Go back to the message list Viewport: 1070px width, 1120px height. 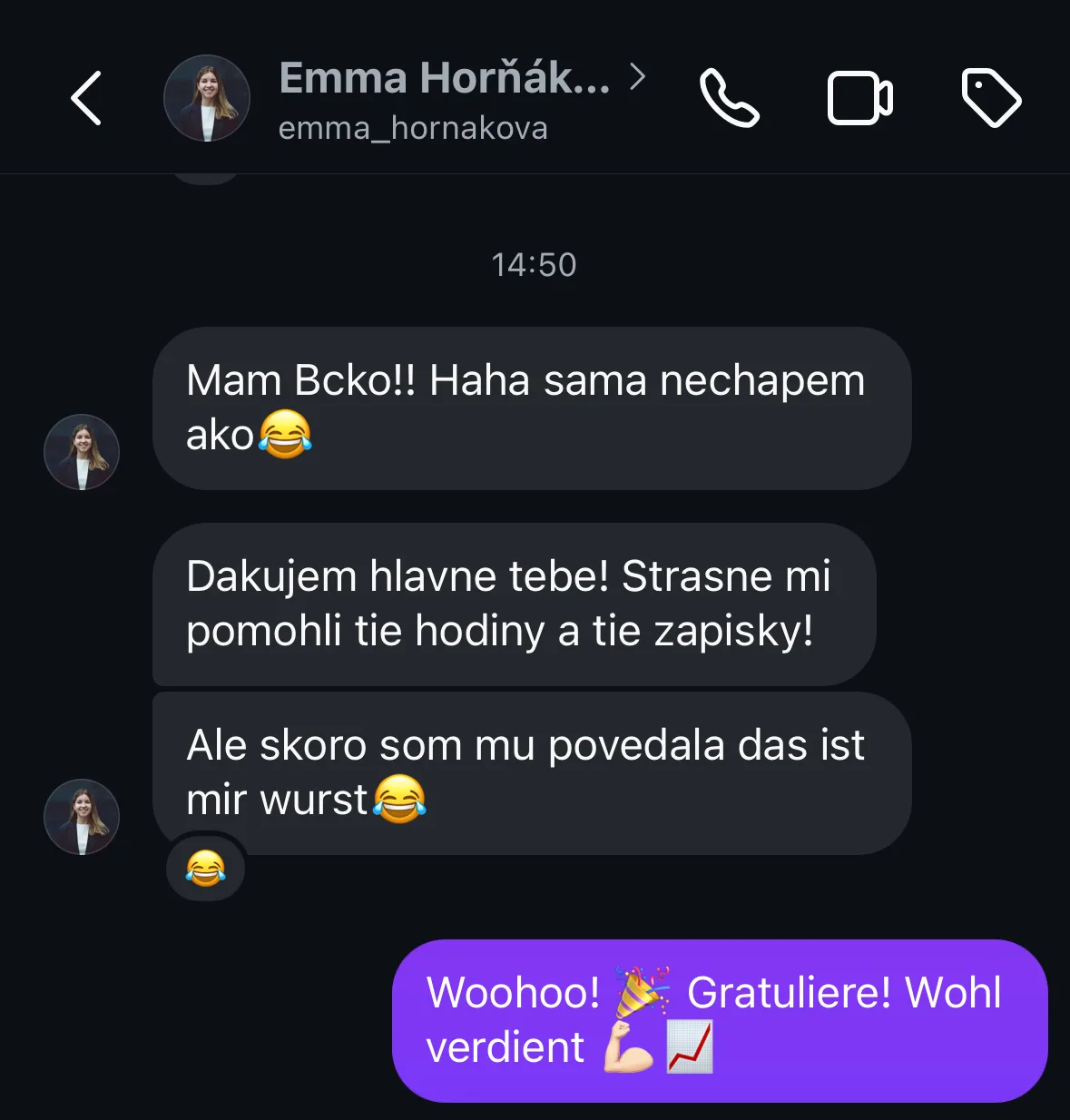tap(86, 98)
